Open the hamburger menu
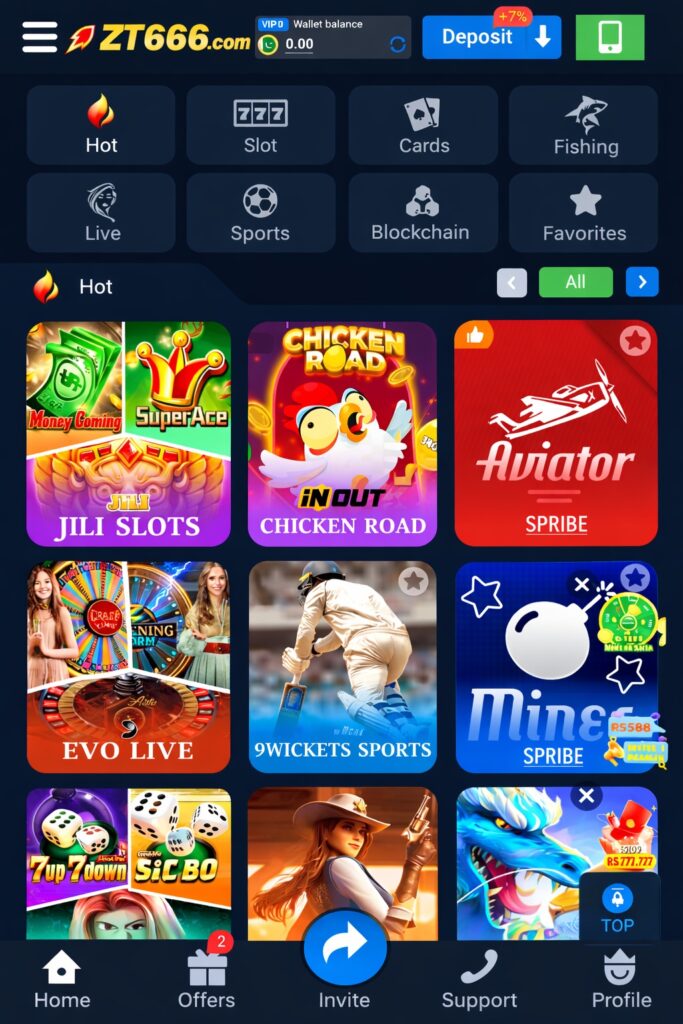Viewport: 683px width, 1024px height. click(x=39, y=37)
